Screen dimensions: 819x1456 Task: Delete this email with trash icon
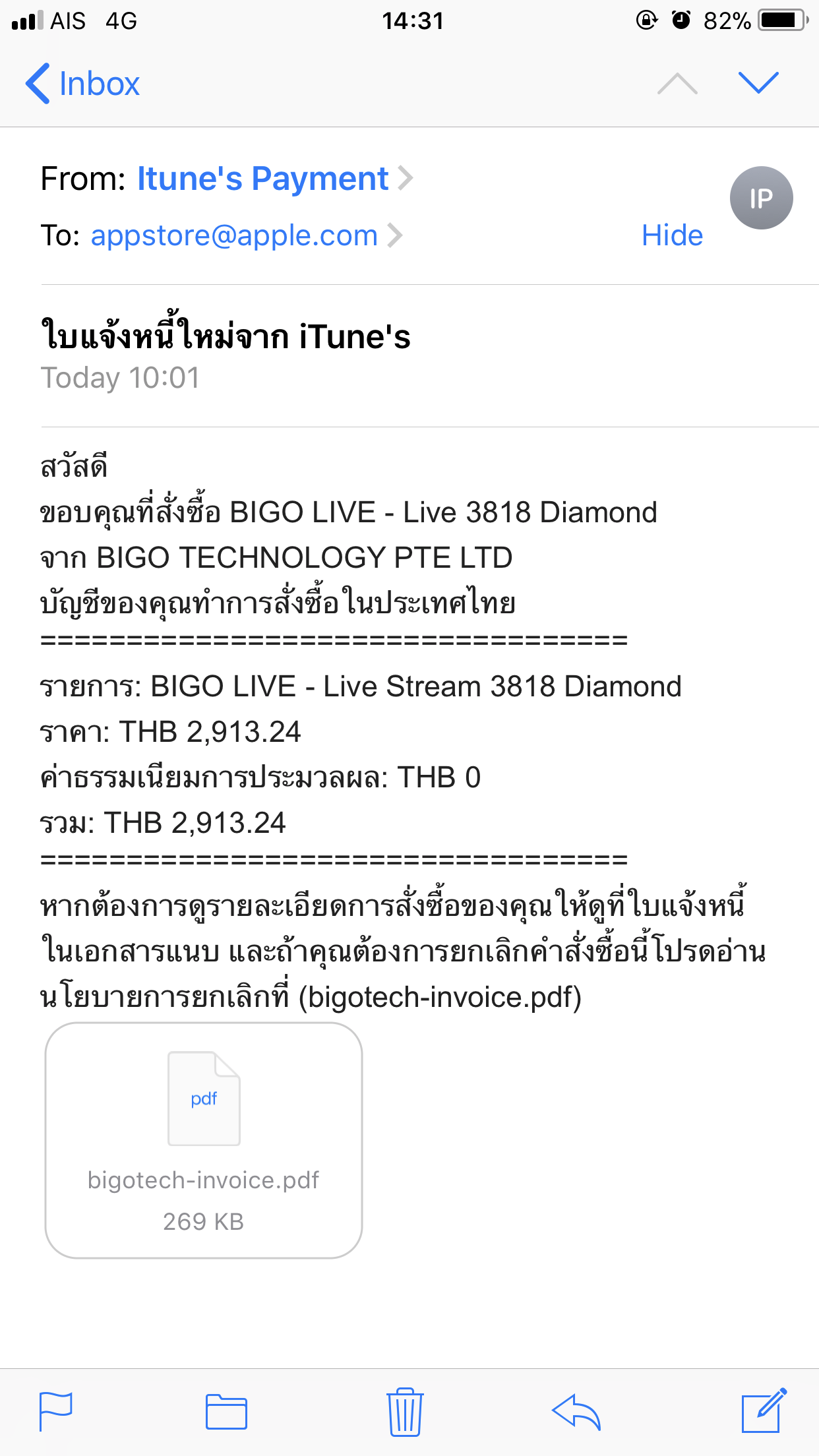coord(404,1412)
